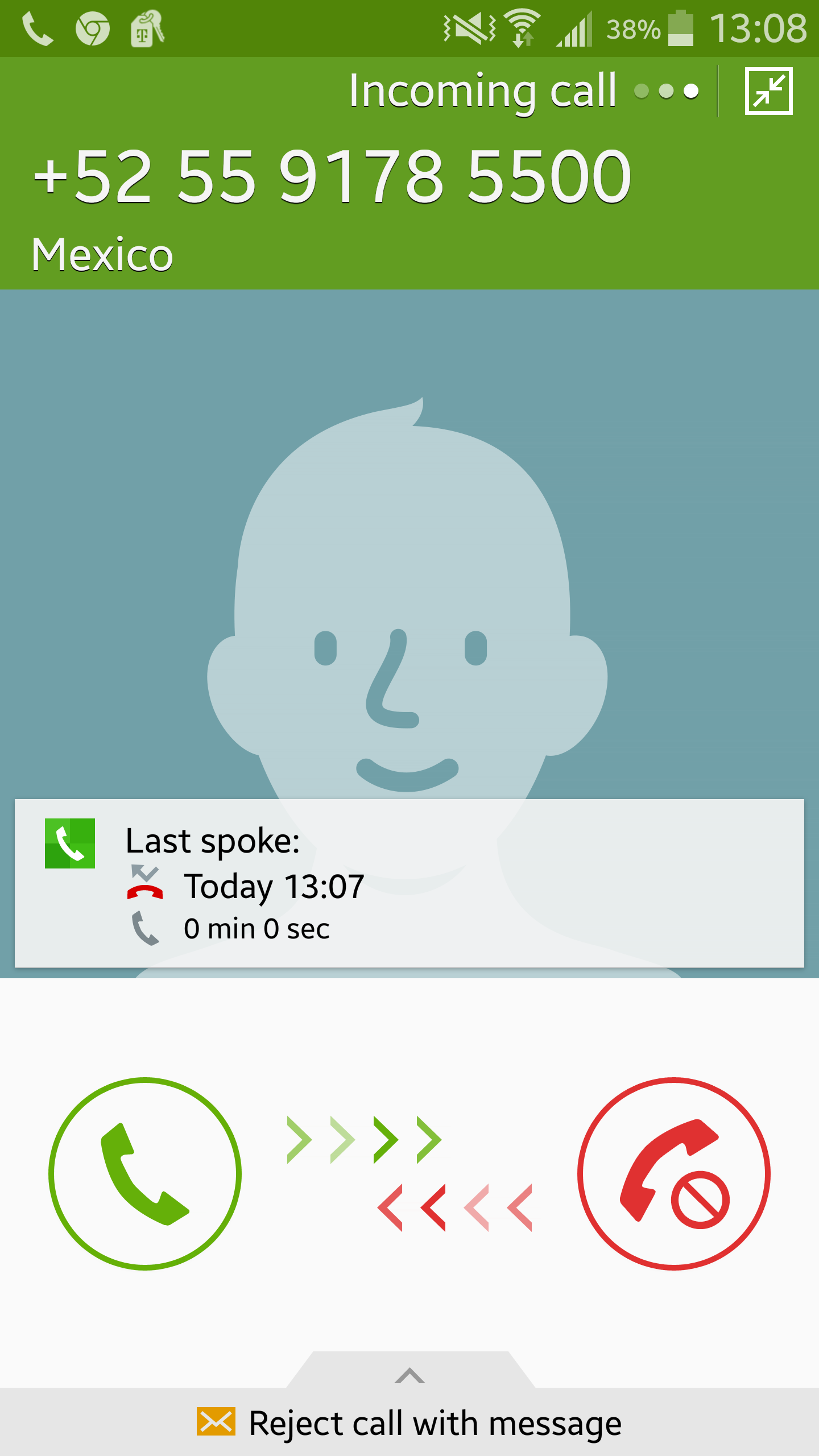Open the Last spoke call info card
The image size is (819, 1456).
pyautogui.click(x=409, y=883)
